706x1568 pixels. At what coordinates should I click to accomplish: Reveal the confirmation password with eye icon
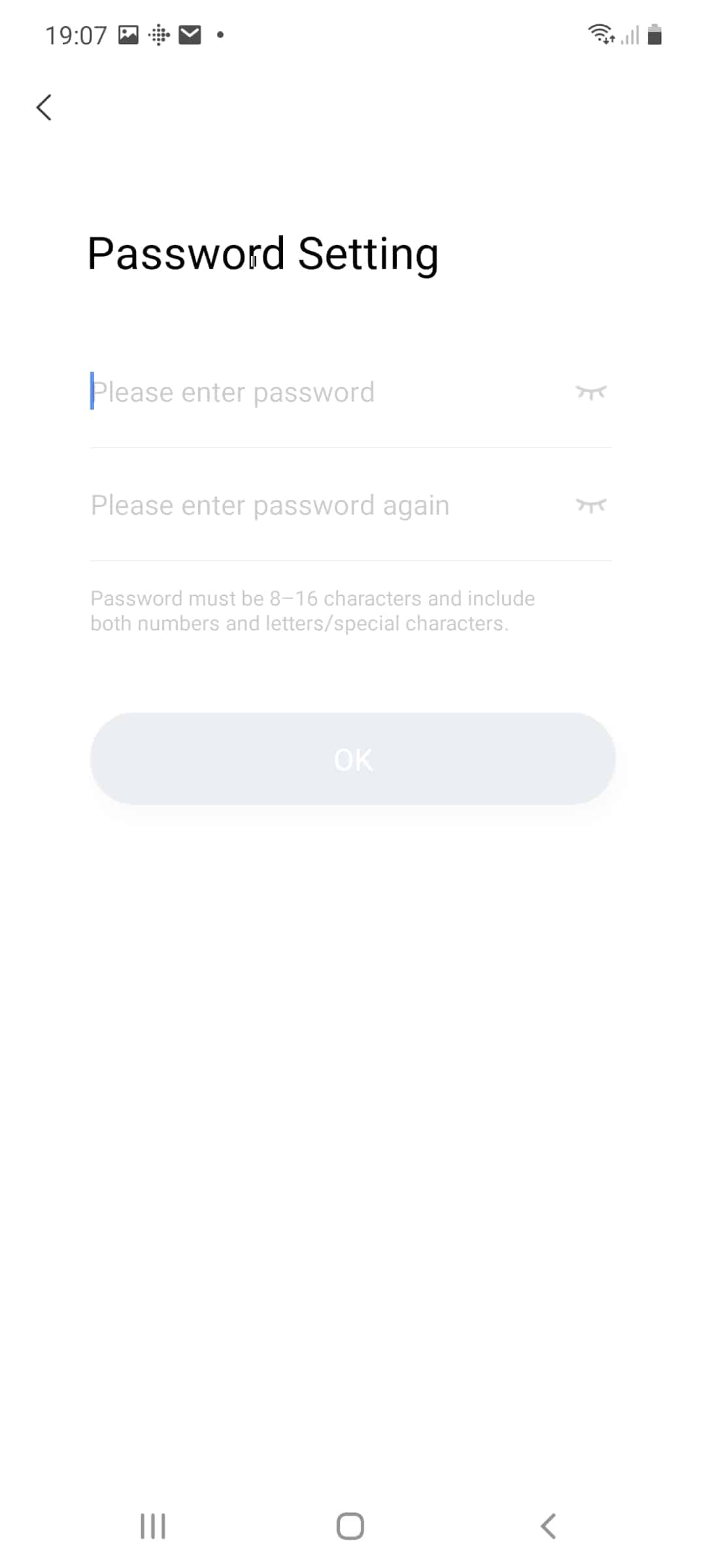click(x=591, y=505)
